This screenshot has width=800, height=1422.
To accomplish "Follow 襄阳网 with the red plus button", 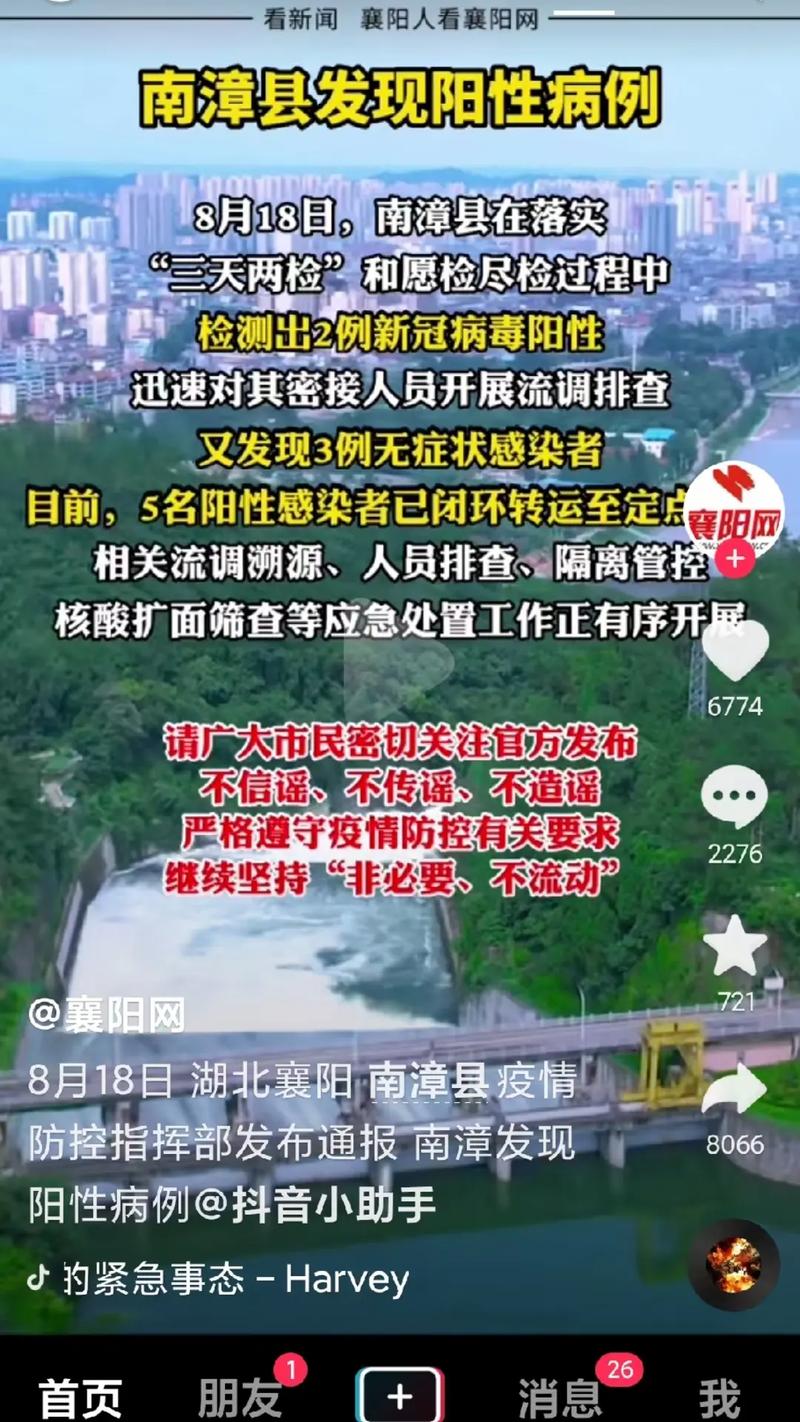I will 735,558.
